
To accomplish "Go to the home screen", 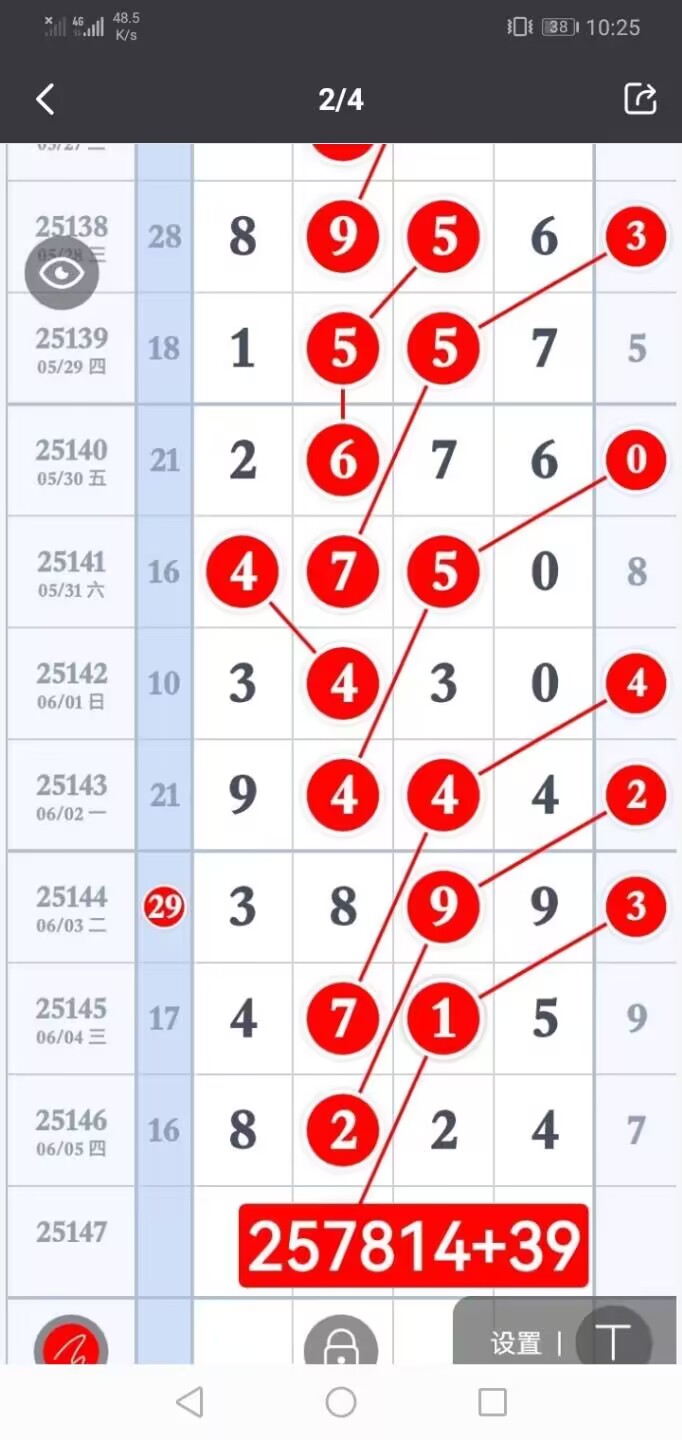I will [x=341, y=1402].
